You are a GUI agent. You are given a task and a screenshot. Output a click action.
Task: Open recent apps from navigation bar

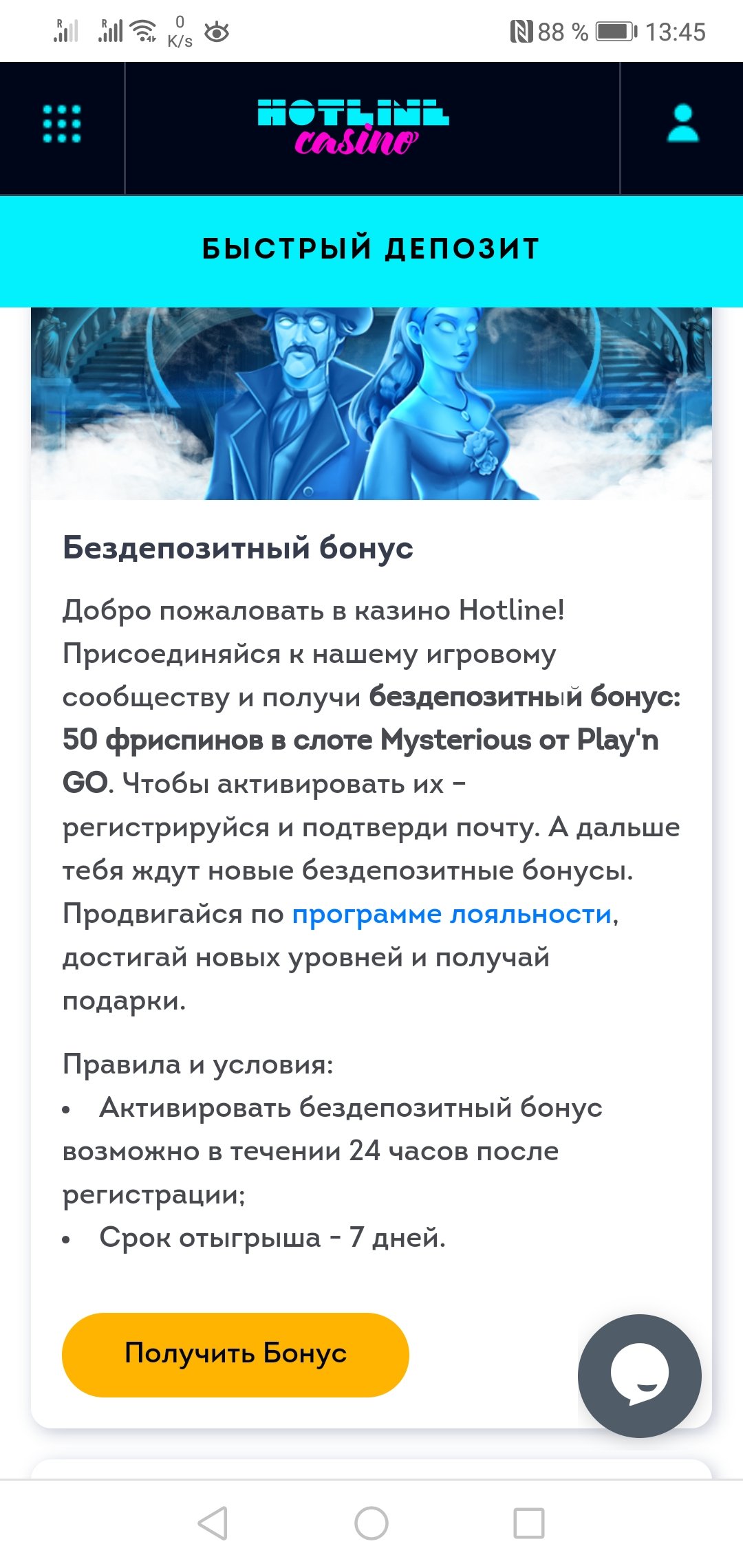(529, 1523)
